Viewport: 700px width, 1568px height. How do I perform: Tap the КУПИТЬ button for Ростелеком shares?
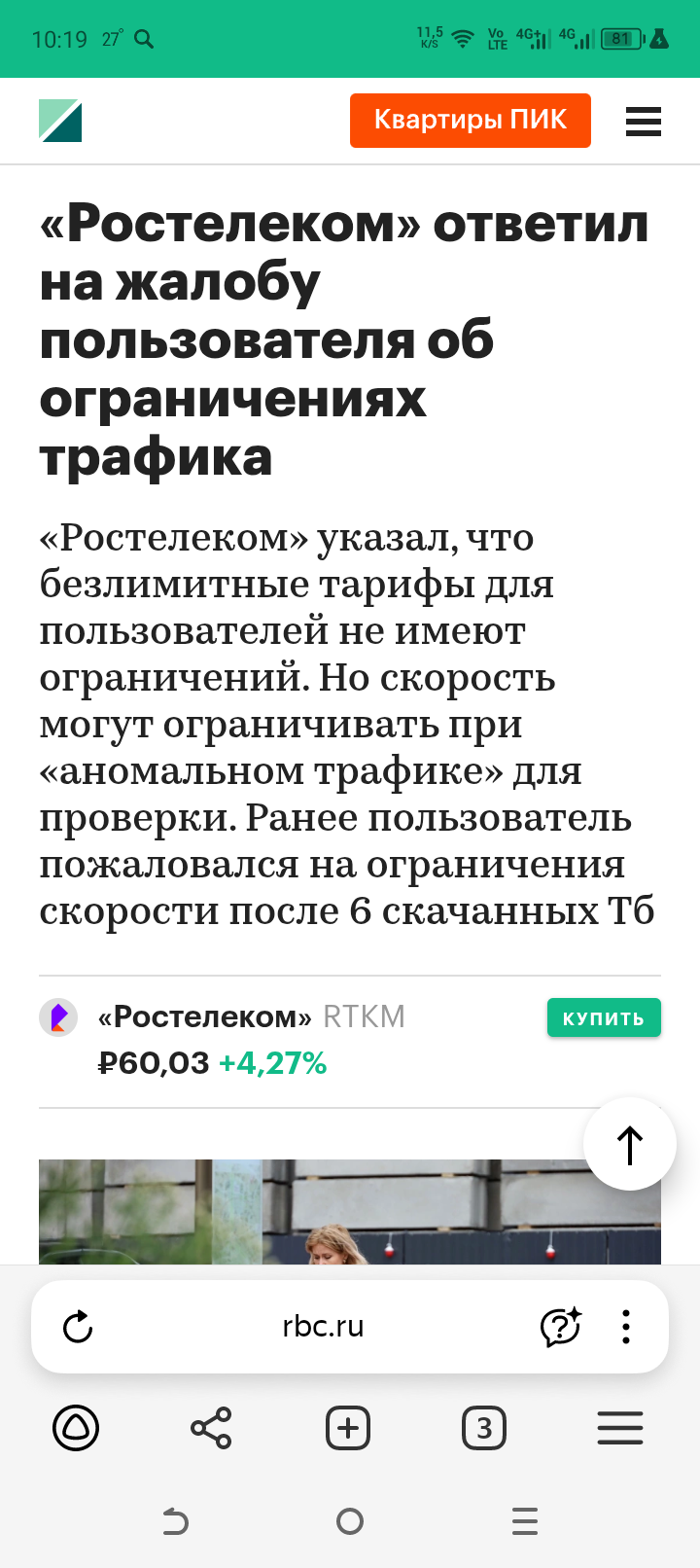[x=604, y=1017]
